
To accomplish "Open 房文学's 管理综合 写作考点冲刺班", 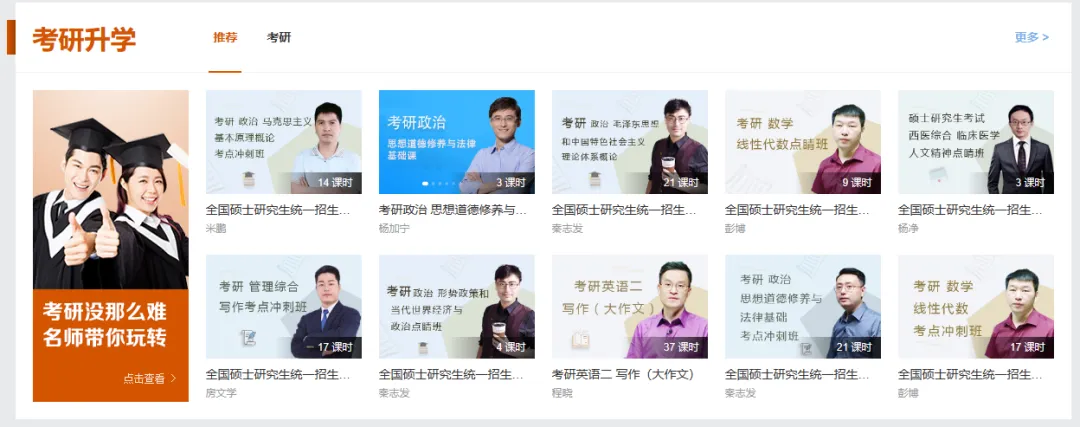I will 283,306.
